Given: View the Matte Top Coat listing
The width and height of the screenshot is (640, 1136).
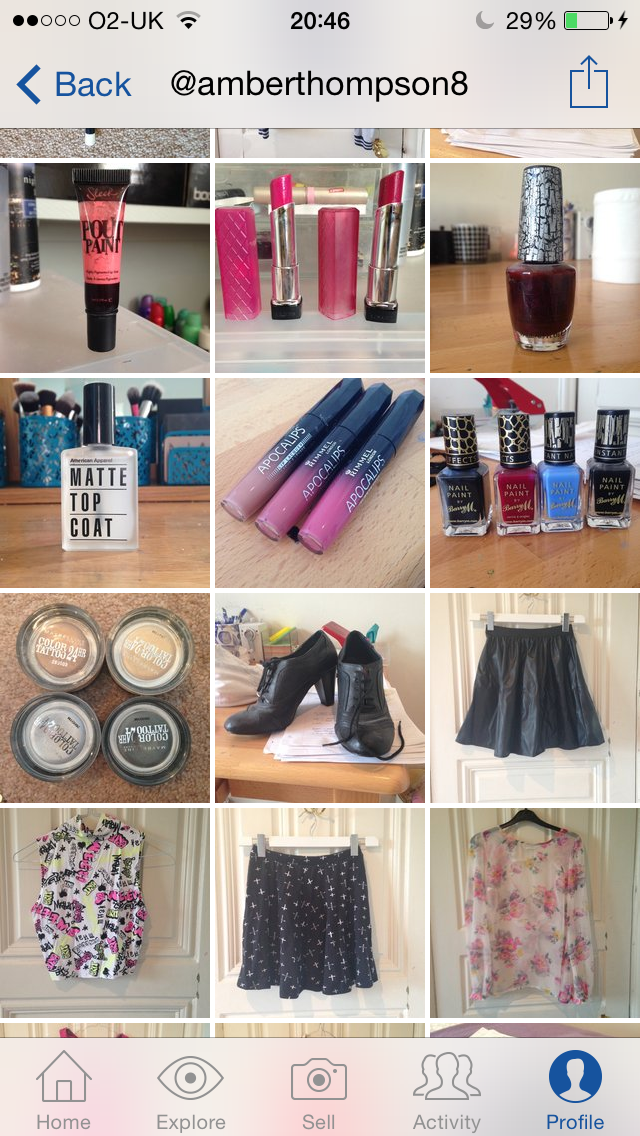Looking at the screenshot, I should pos(104,482).
